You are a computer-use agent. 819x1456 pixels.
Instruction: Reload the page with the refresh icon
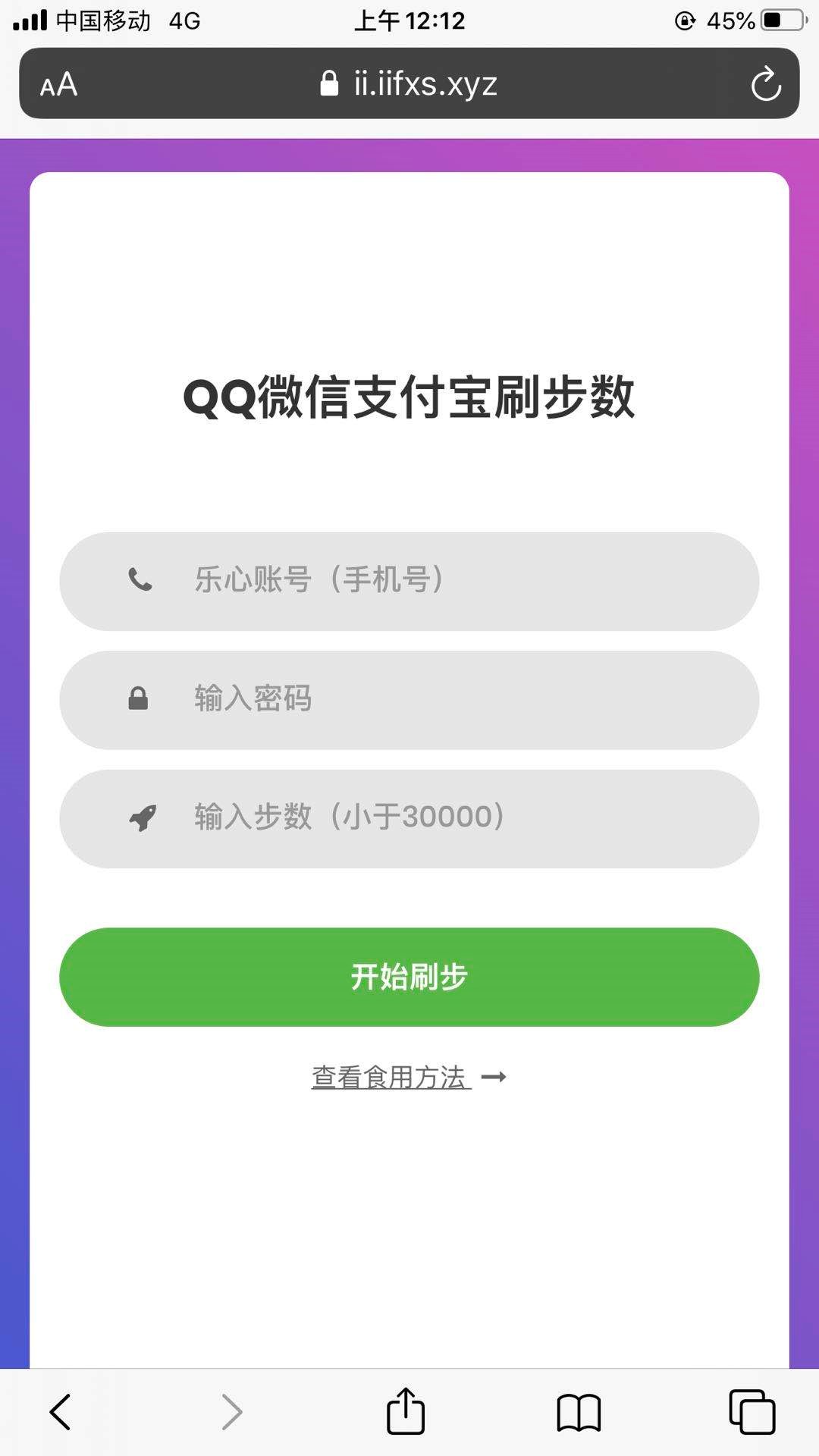[766, 83]
